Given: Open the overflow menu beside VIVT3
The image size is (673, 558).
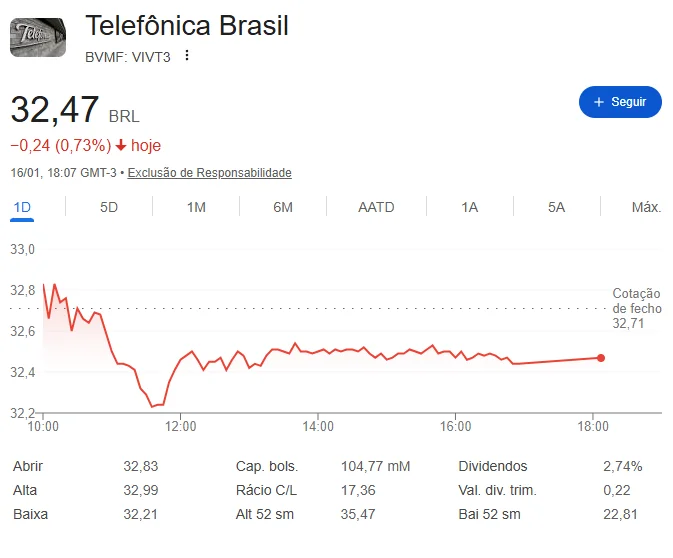Looking at the screenshot, I should pos(186,56).
